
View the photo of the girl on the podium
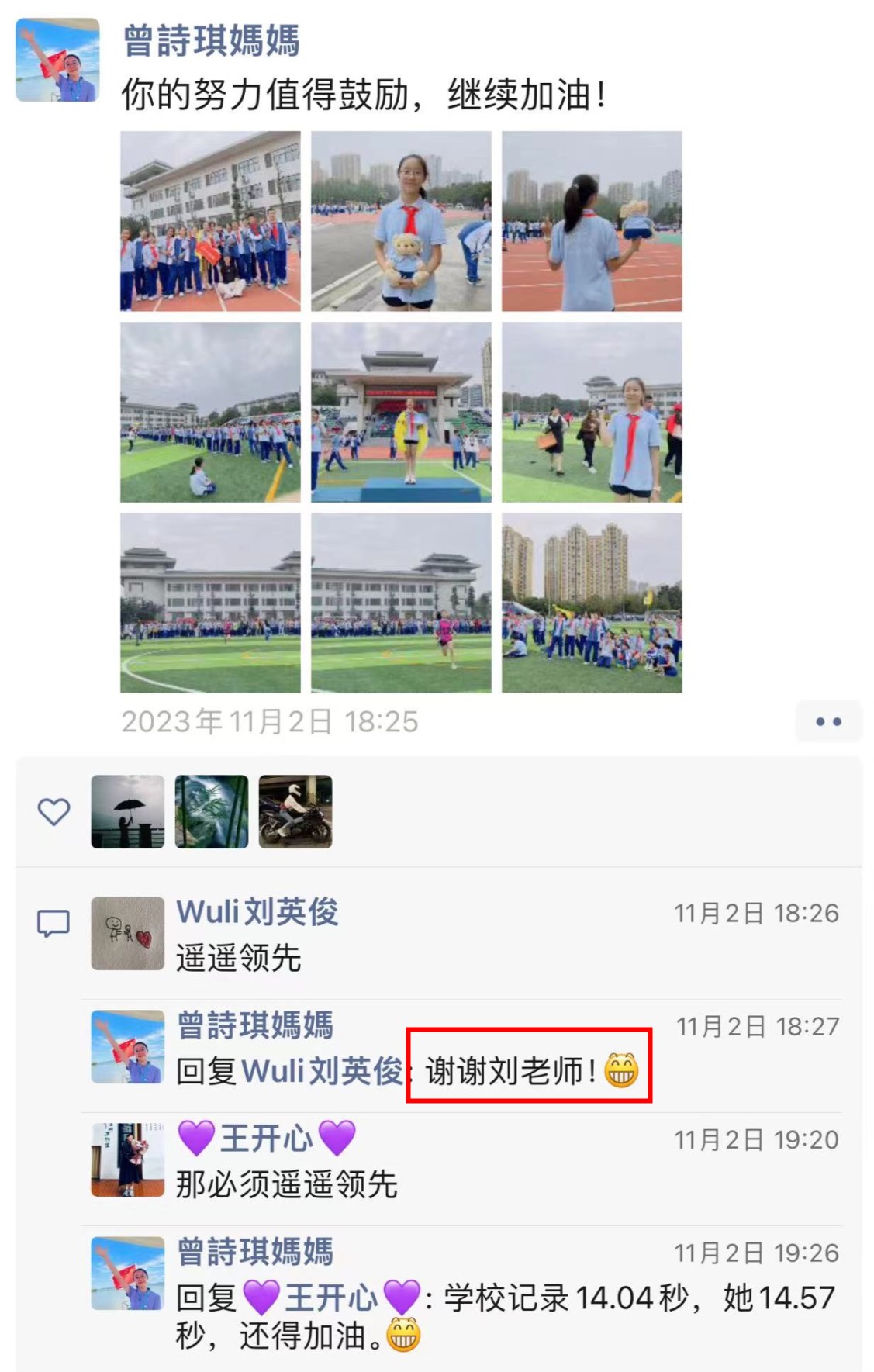pyautogui.click(x=401, y=412)
